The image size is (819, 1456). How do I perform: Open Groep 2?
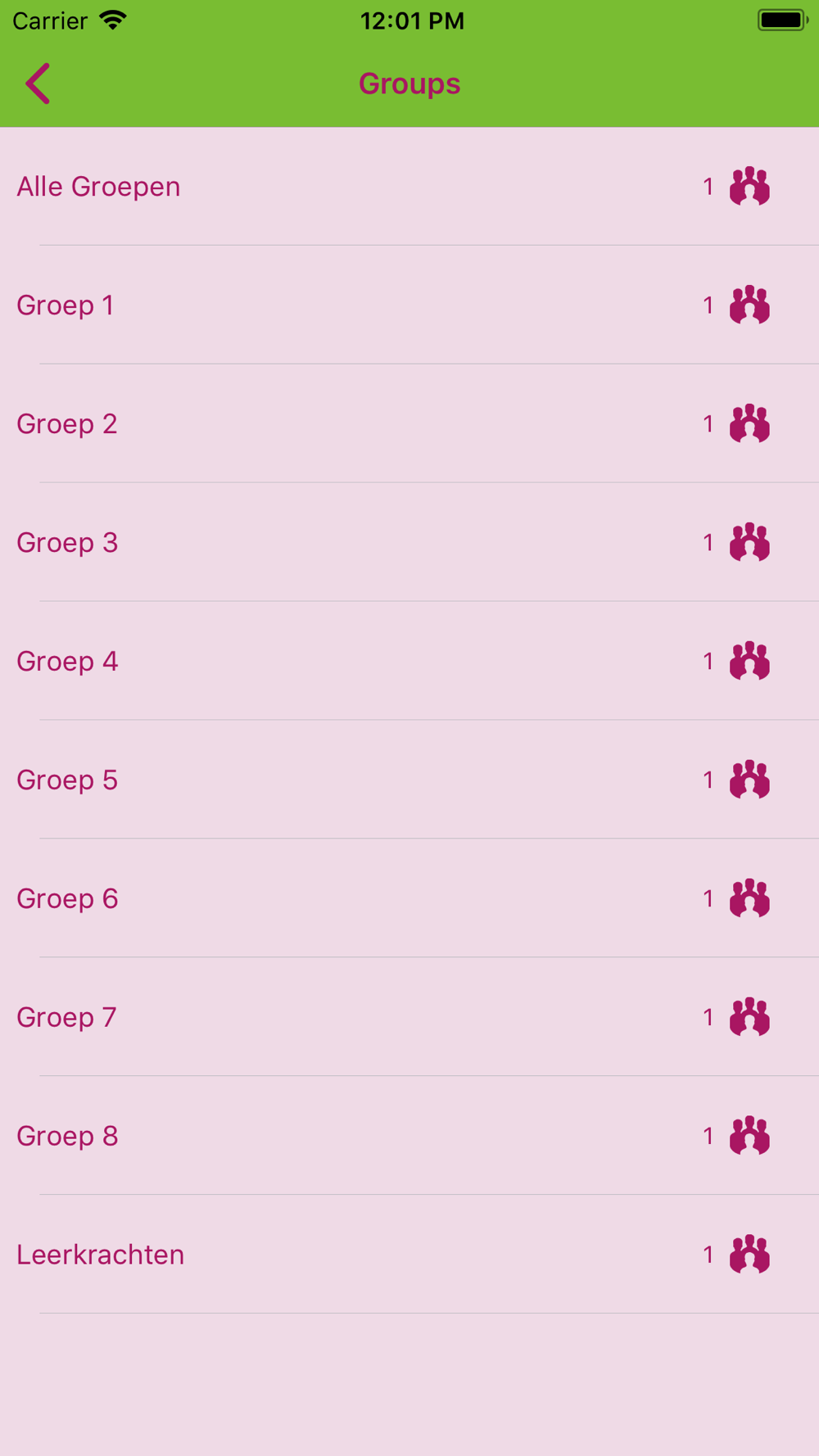tap(409, 424)
